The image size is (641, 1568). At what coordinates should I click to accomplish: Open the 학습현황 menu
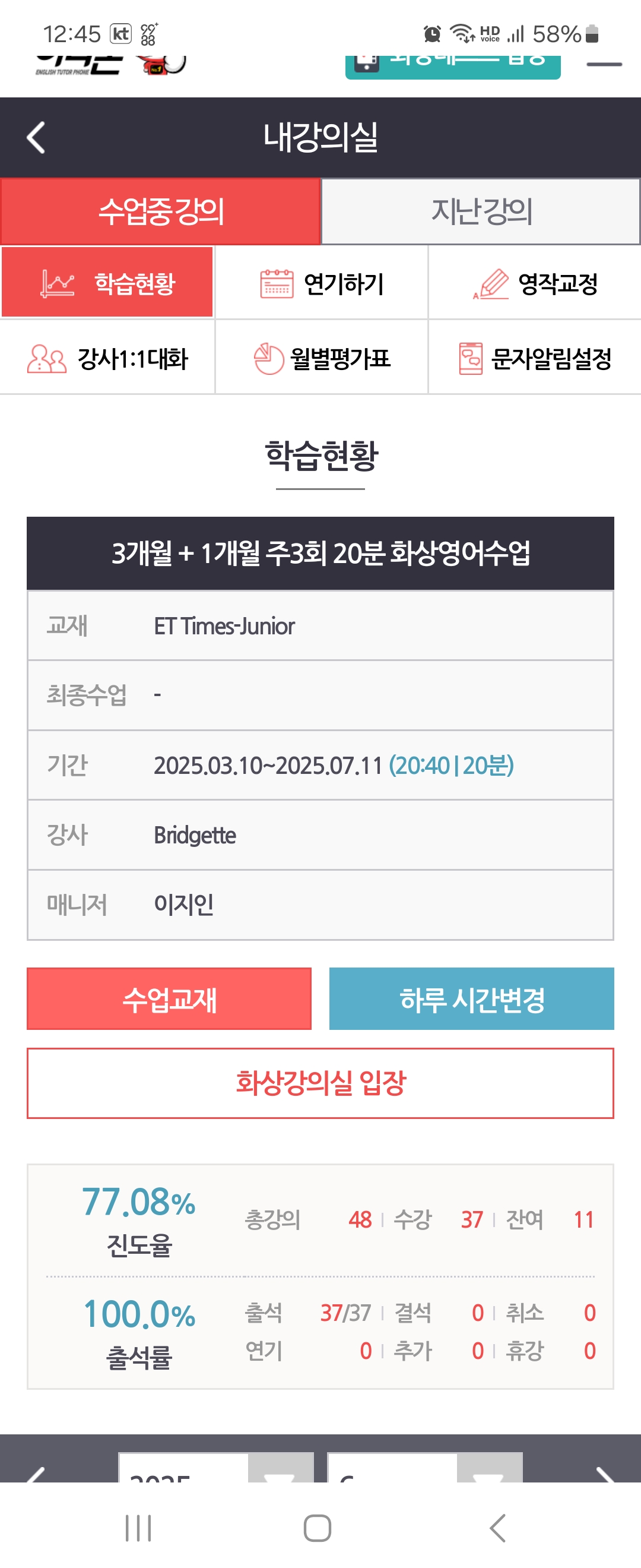tap(107, 283)
